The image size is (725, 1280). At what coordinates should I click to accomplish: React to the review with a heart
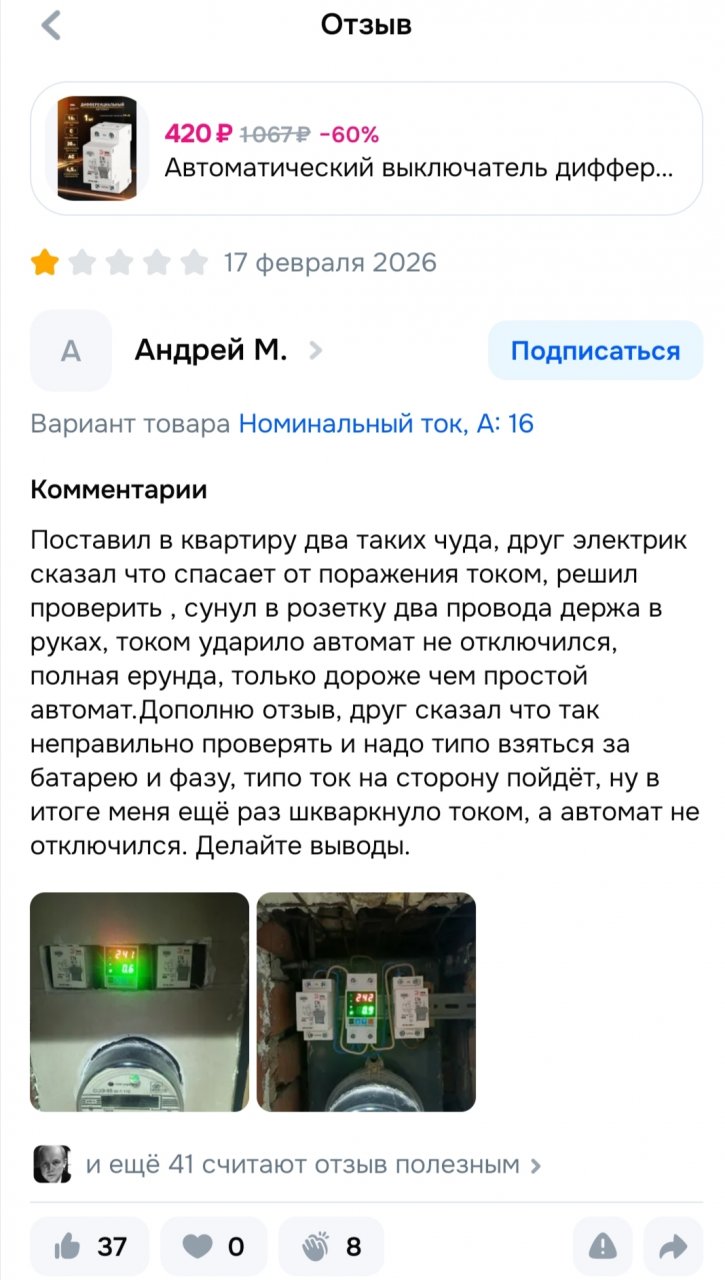pyautogui.click(x=213, y=1246)
